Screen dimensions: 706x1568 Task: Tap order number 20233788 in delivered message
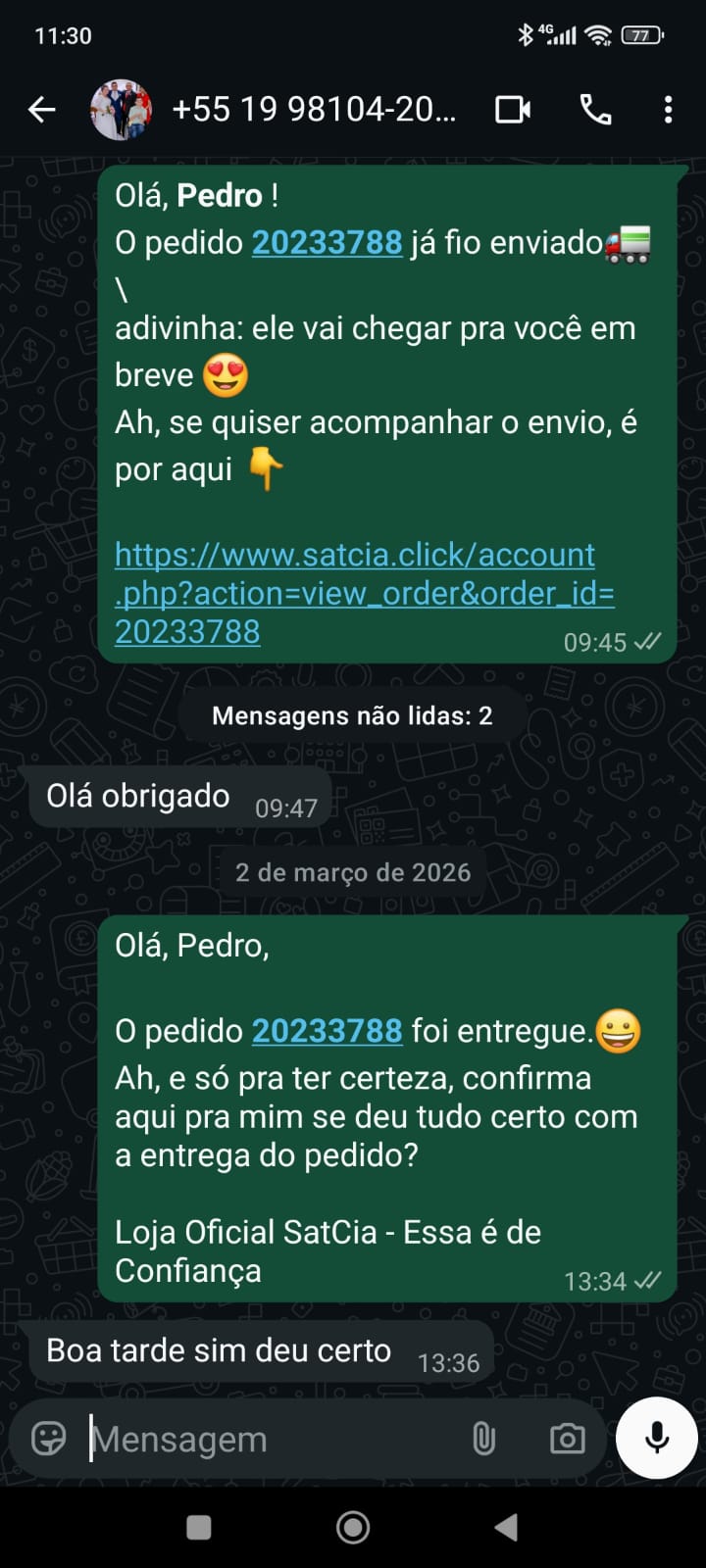pyautogui.click(x=327, y=1031)
